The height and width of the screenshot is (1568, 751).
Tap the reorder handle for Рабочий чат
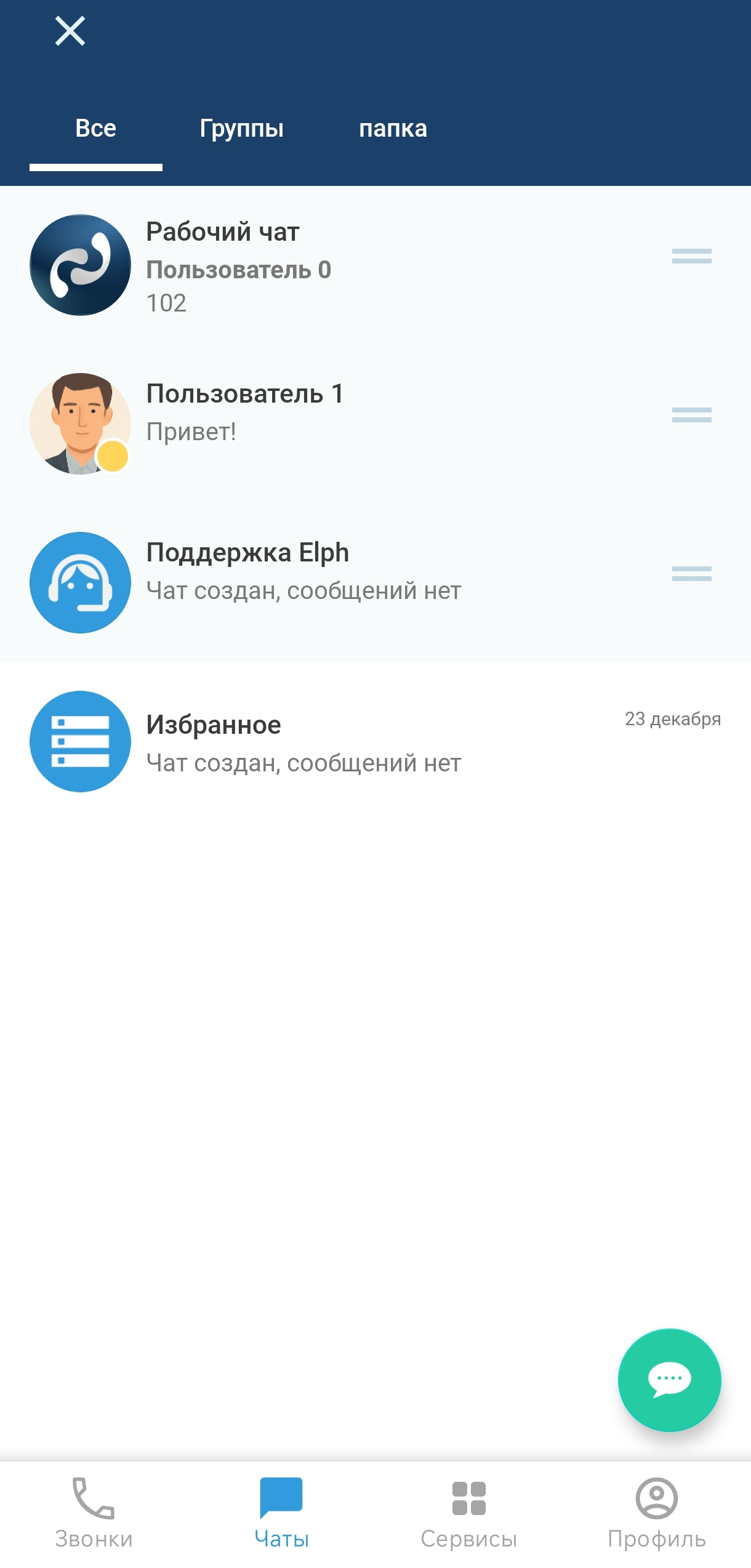pyautogui.click(x=691, y=256)
